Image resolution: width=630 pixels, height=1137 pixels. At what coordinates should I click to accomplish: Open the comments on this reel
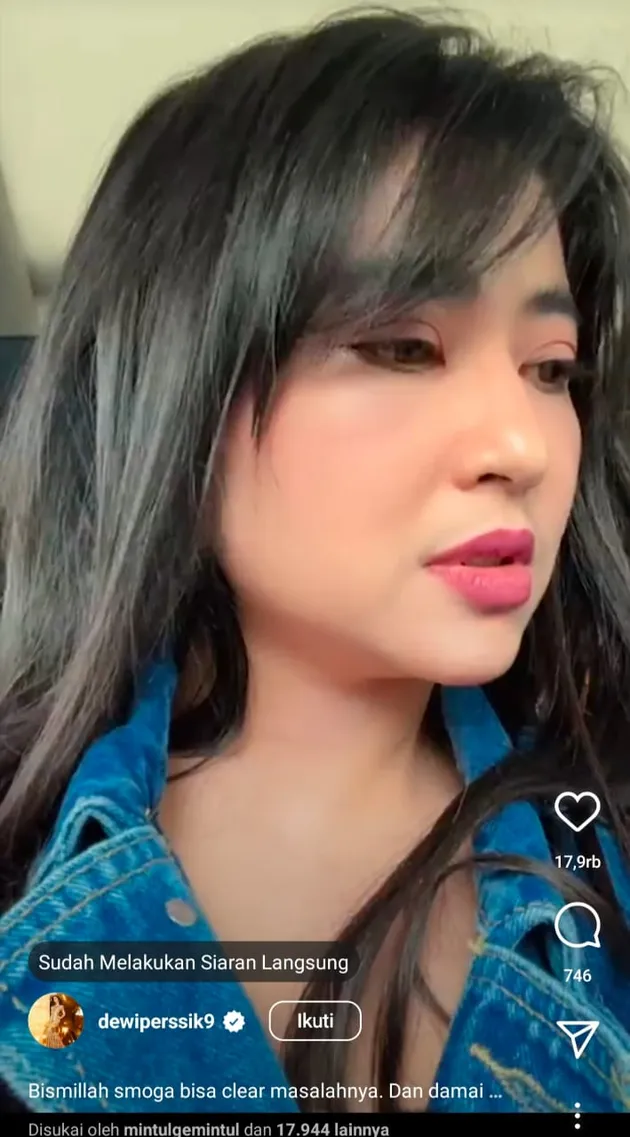[577, 926]
